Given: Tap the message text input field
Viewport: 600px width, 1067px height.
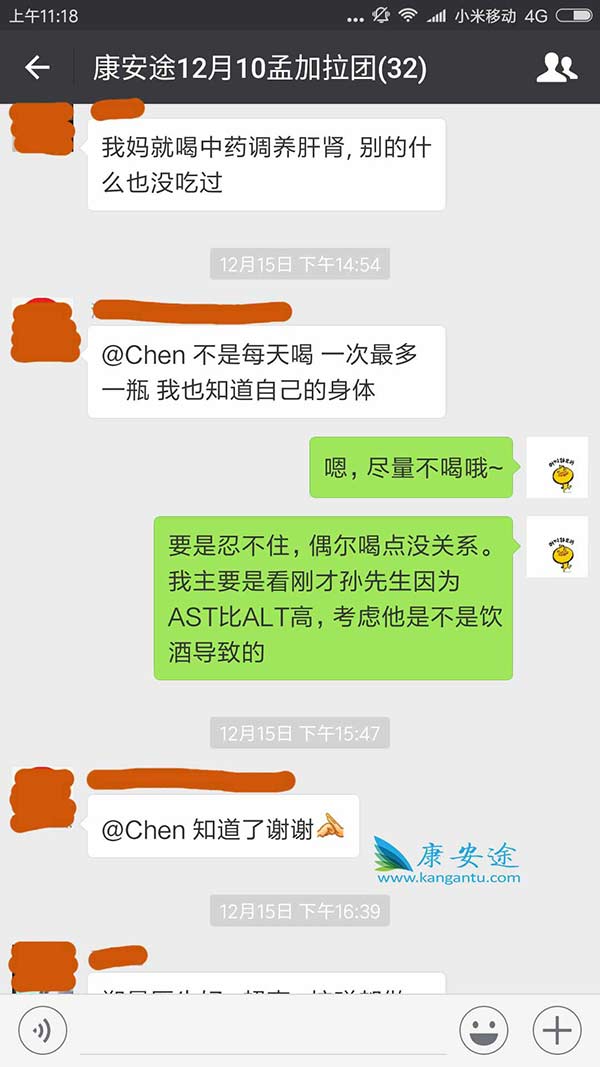Looking at the screenshot, I should click(x=262, y=1030).
